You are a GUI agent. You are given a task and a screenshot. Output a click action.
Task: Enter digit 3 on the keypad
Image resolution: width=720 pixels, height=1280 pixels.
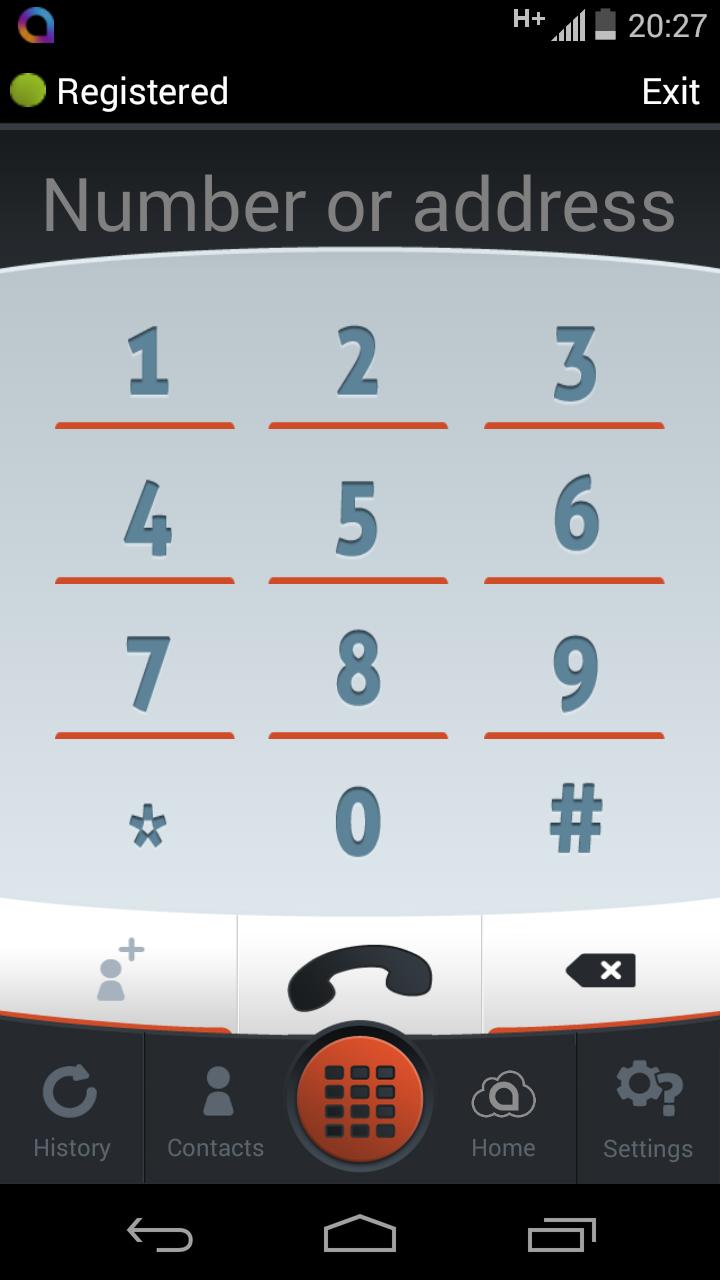coord(574,364)
